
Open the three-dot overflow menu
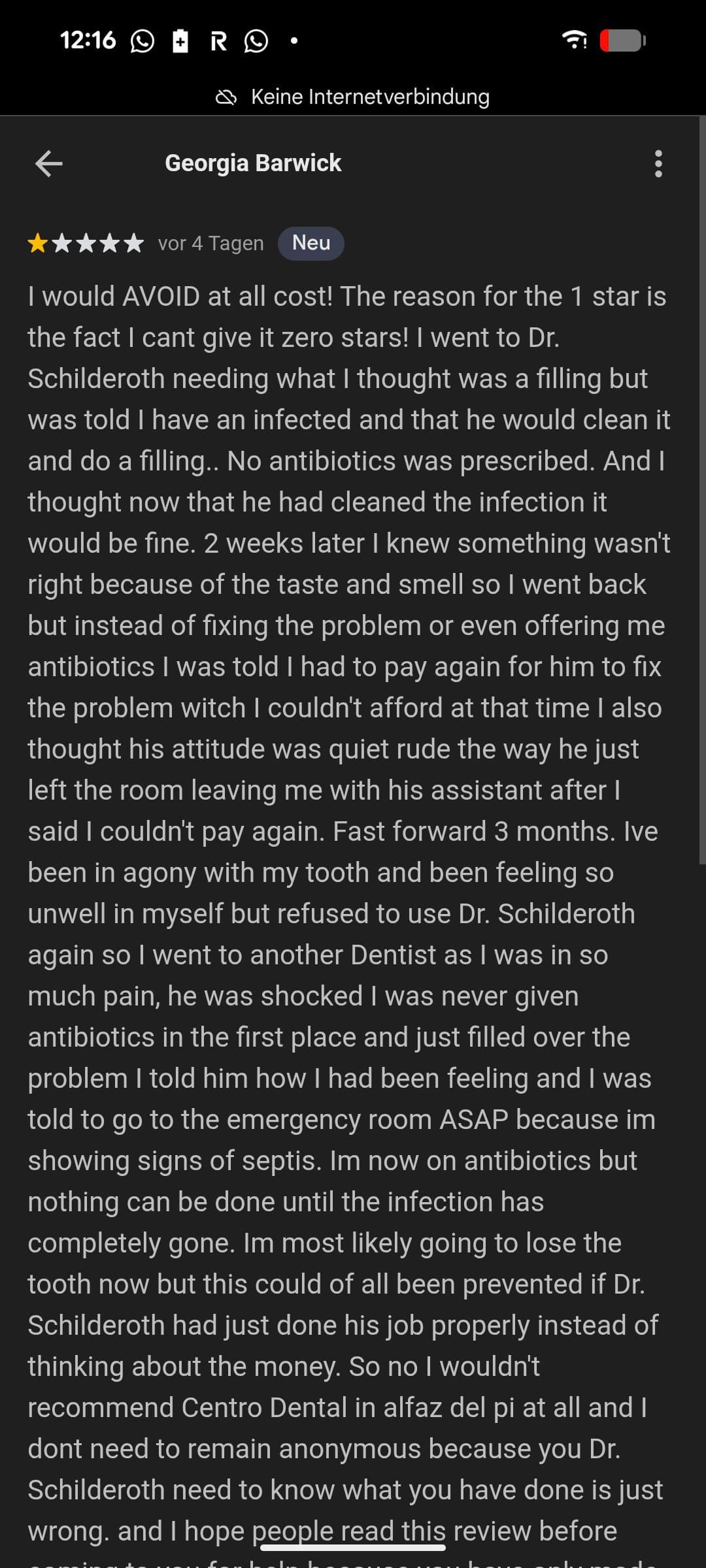tap(658, 163)
